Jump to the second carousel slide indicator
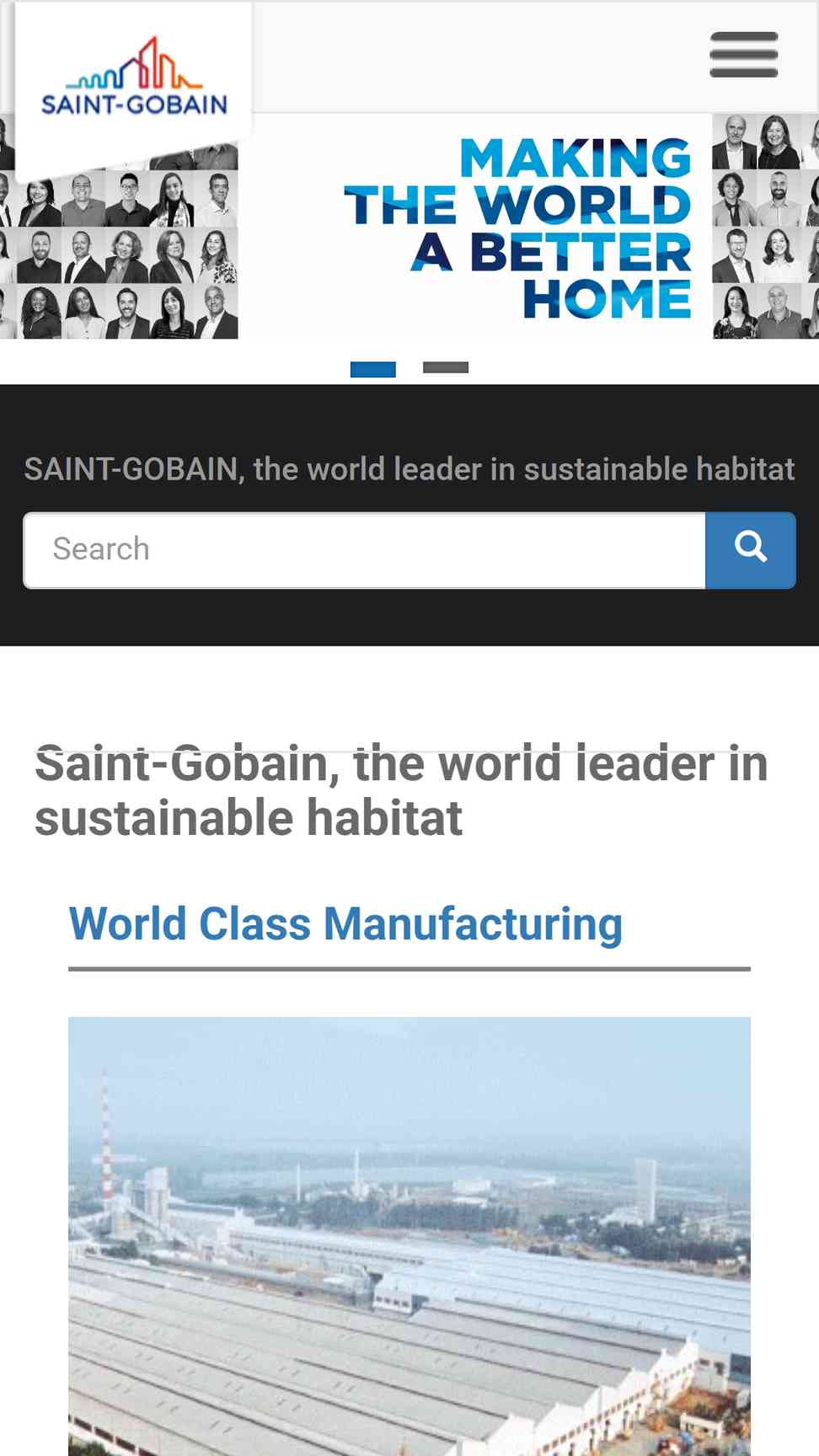Screen dimensions: 819x1456 click(446, 367)
